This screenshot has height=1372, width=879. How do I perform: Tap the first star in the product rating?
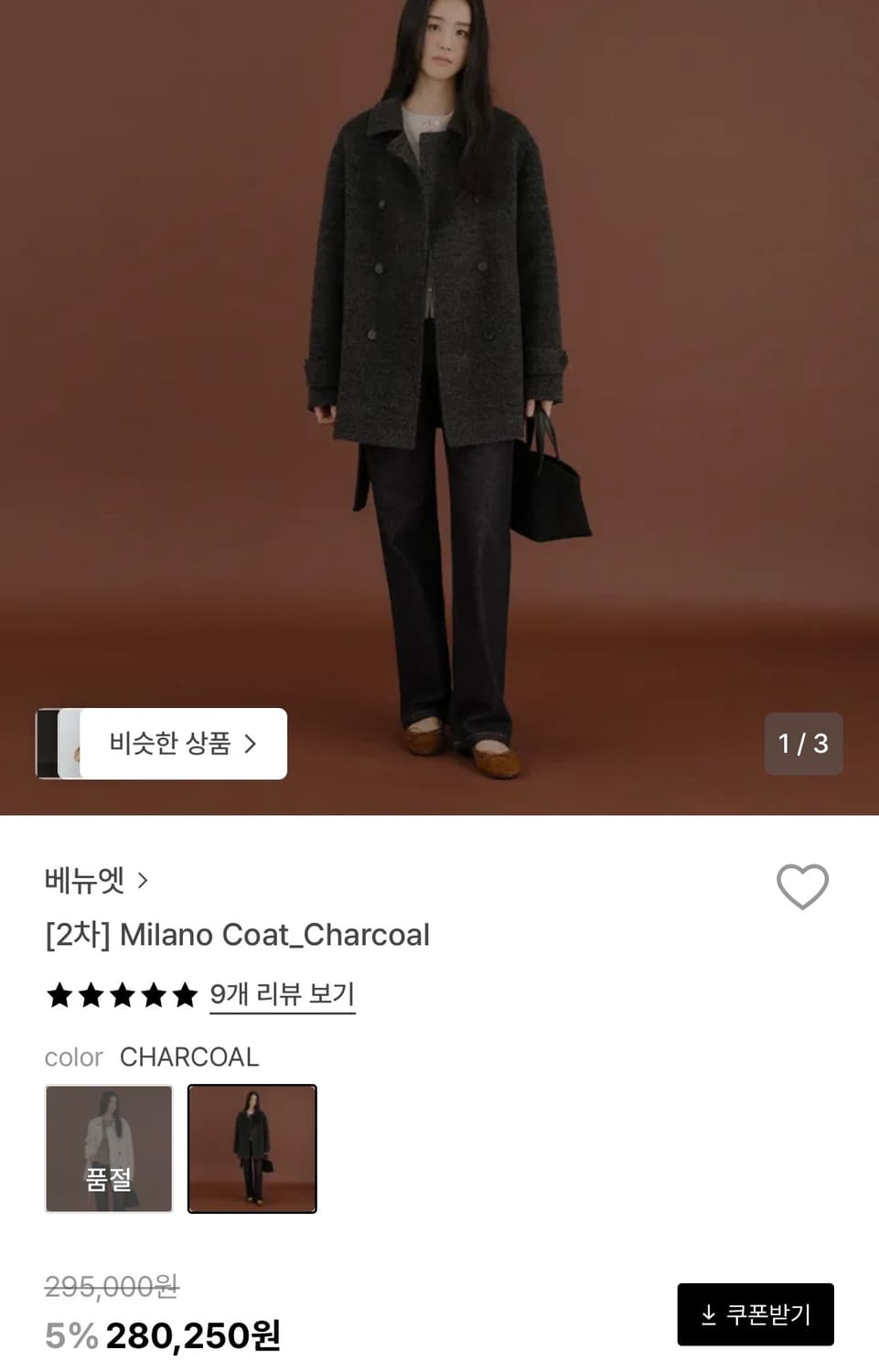(58, 995)
